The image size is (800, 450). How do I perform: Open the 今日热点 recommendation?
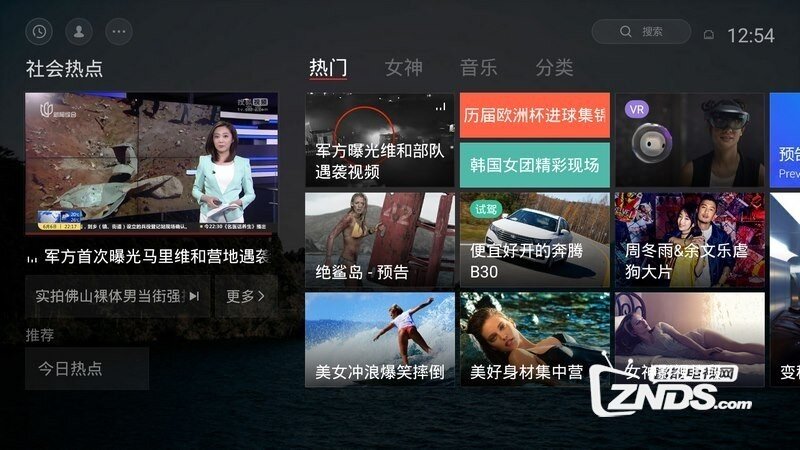click(87, 368)
